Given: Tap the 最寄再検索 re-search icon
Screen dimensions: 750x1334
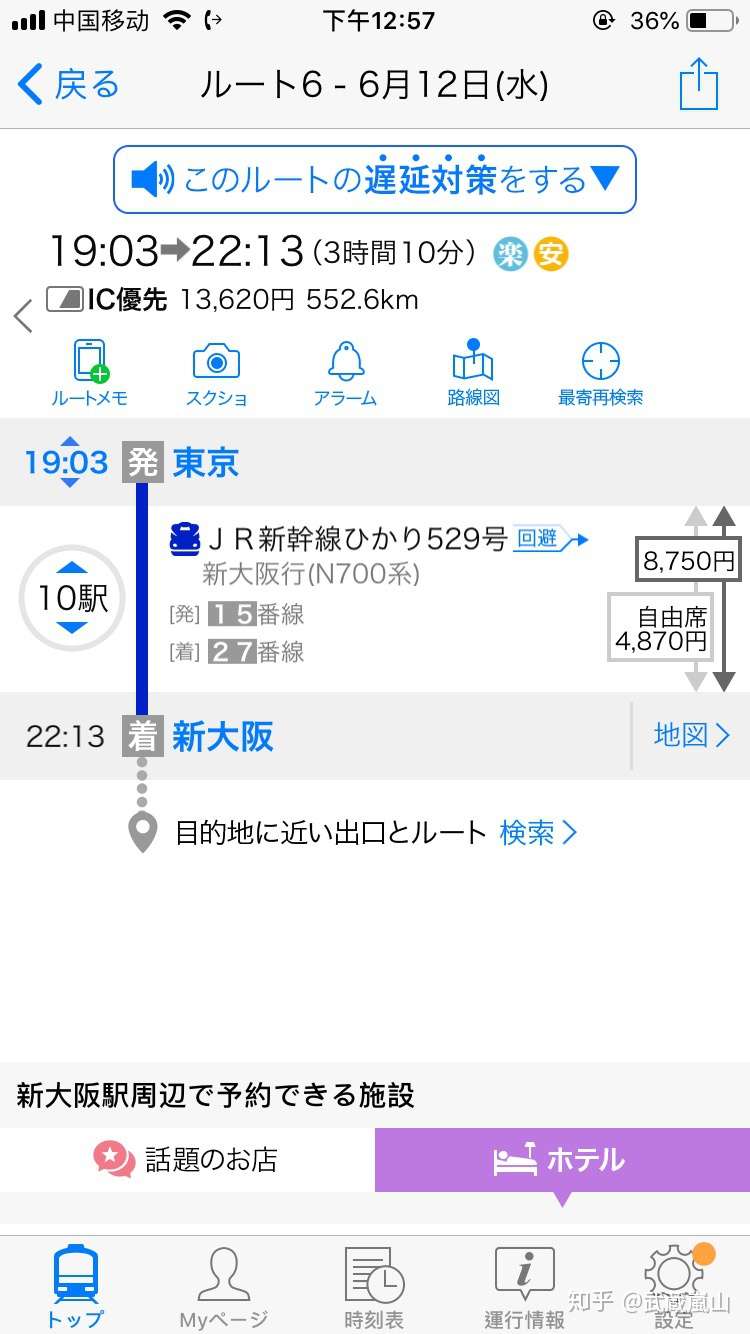Looking at the screenshot, I should point(601,372).
